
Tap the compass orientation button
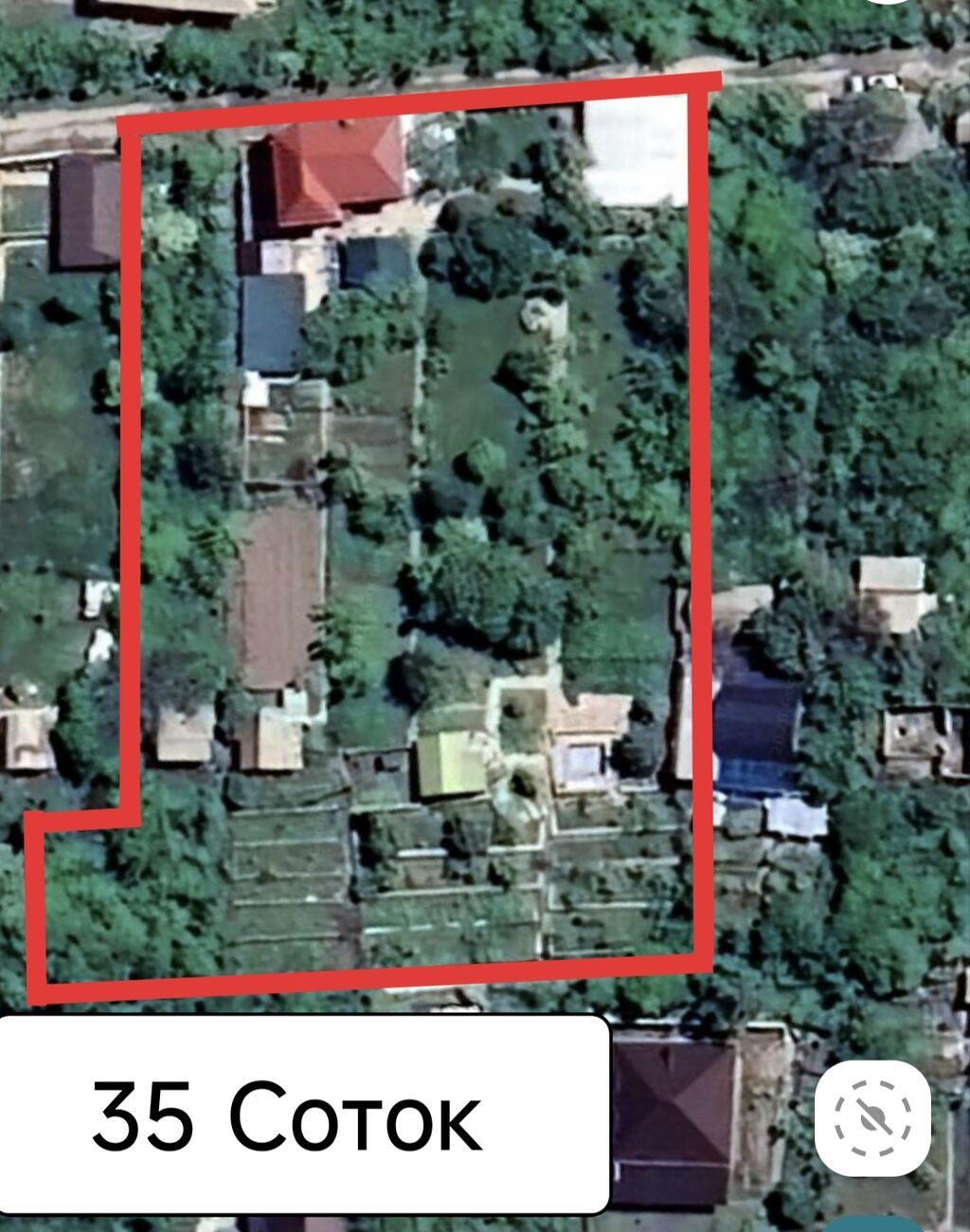coord(872,1118)
